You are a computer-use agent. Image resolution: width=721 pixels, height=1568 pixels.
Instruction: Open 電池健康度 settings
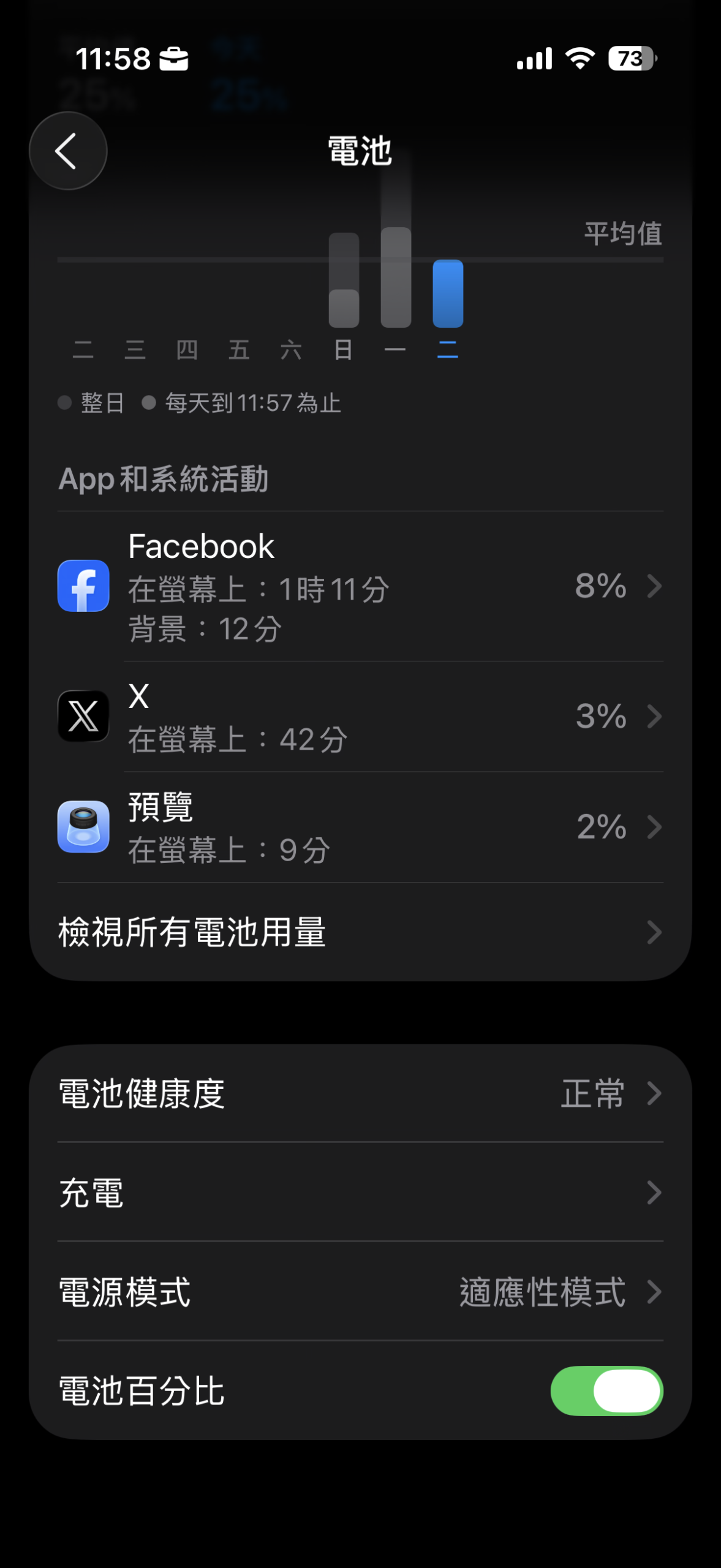pyautogui.click(x=360, y=1093)
